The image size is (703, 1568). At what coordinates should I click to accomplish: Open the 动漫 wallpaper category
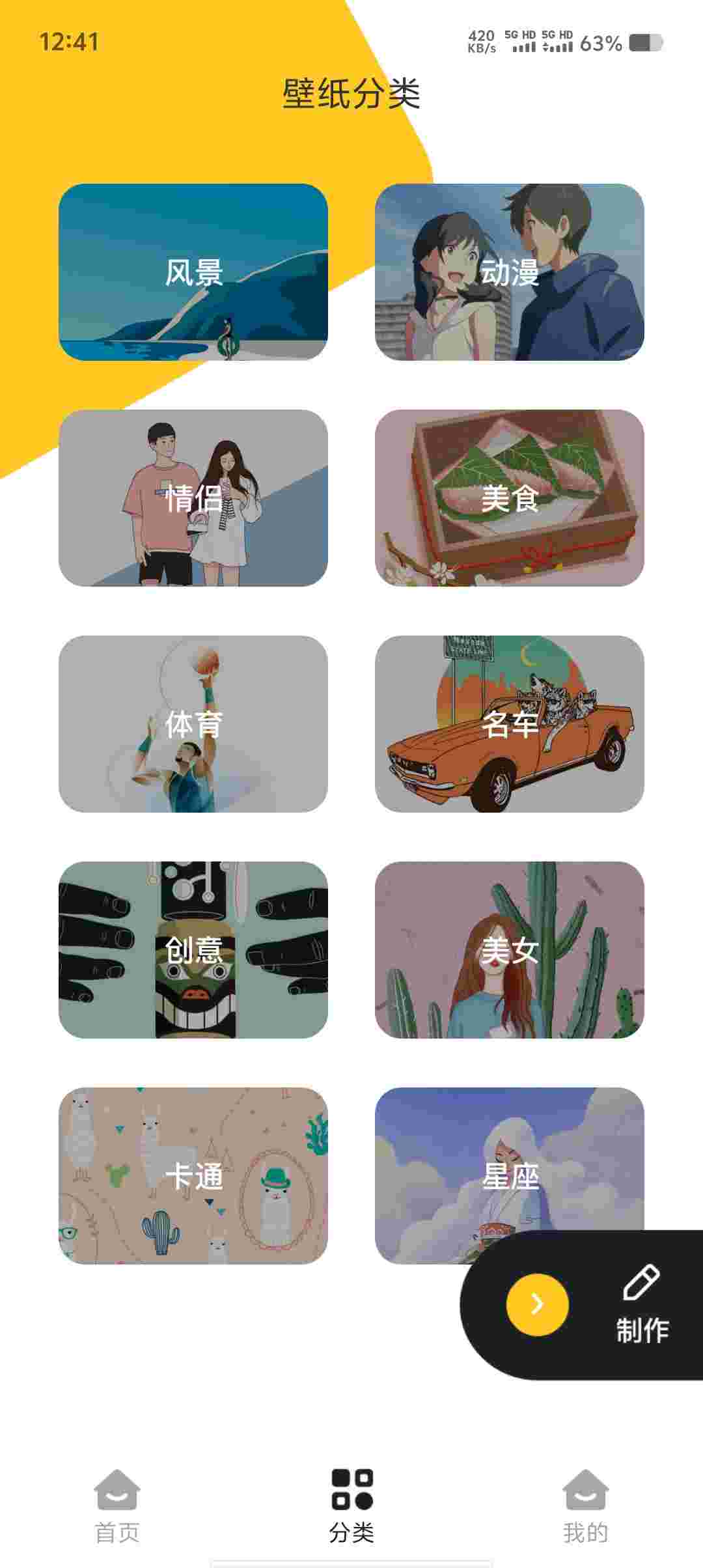(x=509, y=272)
